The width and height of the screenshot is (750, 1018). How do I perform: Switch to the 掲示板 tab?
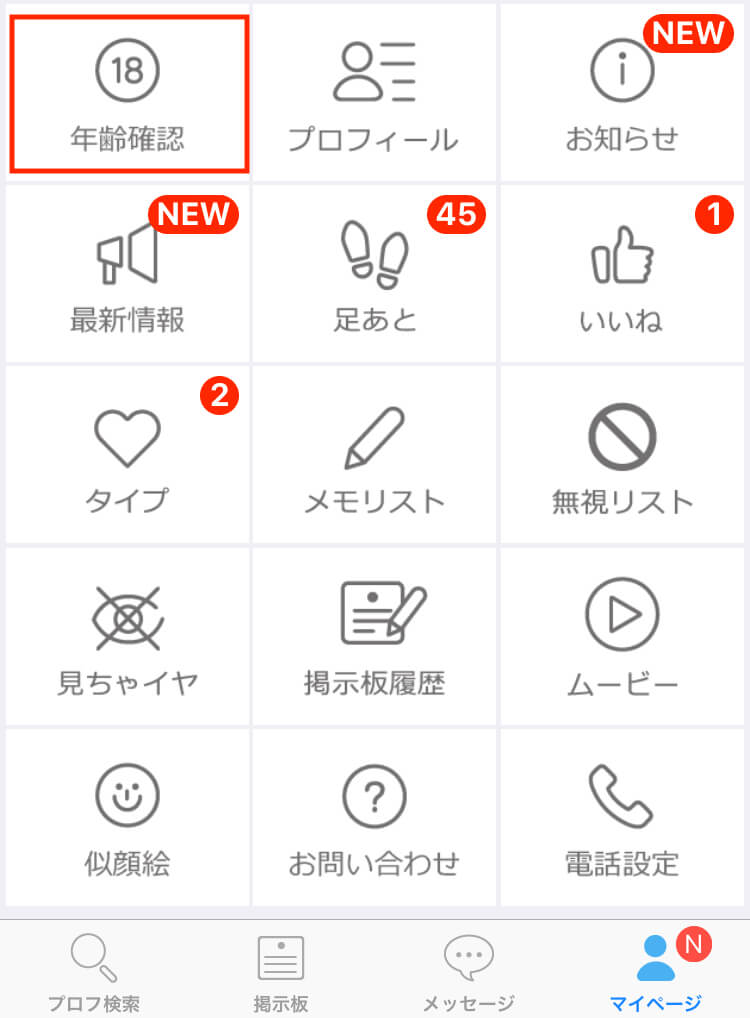point(281,971)
